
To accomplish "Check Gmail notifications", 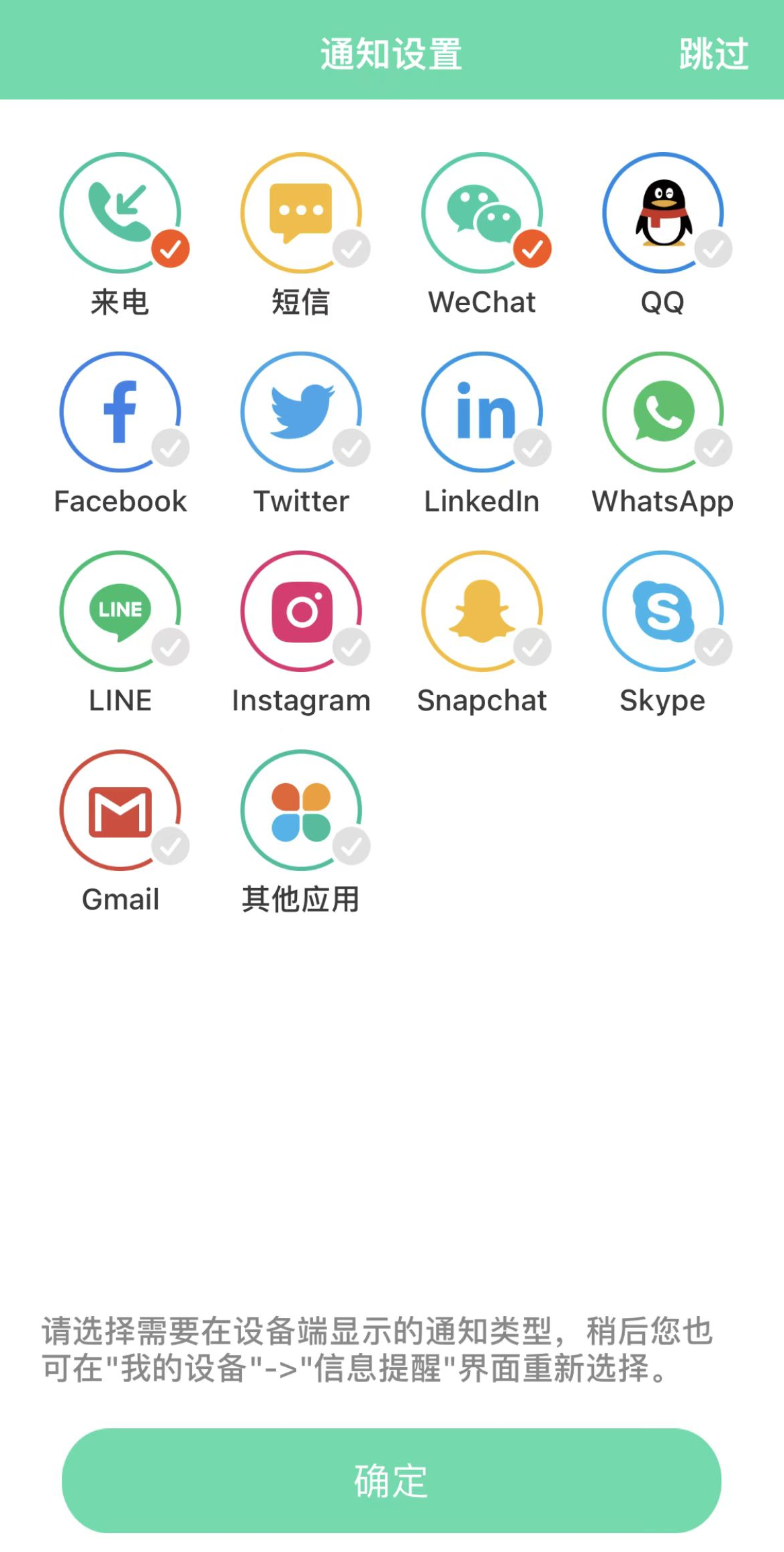I will (121, 810).
